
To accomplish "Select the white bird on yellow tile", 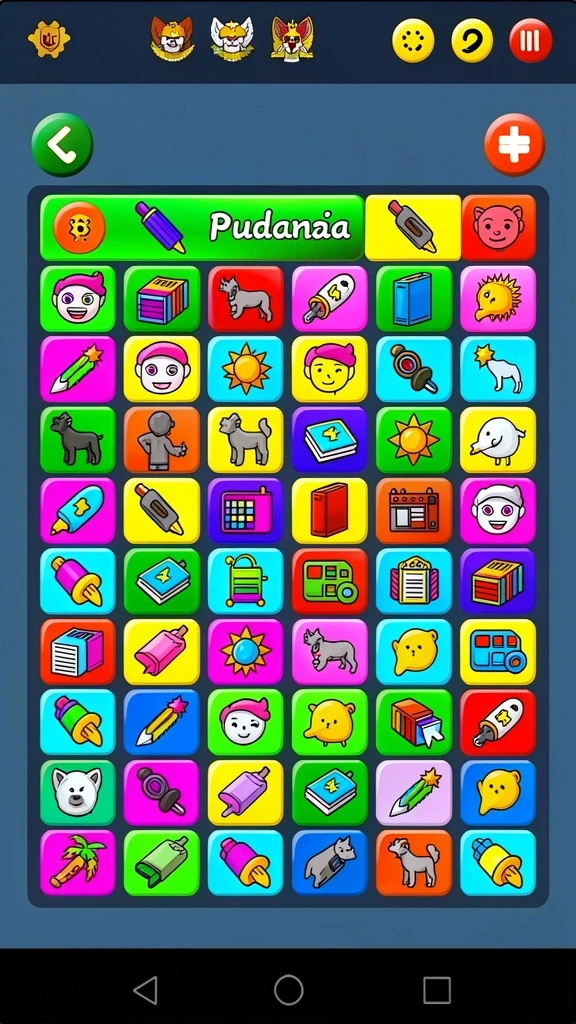I will [x=498, y=440].
